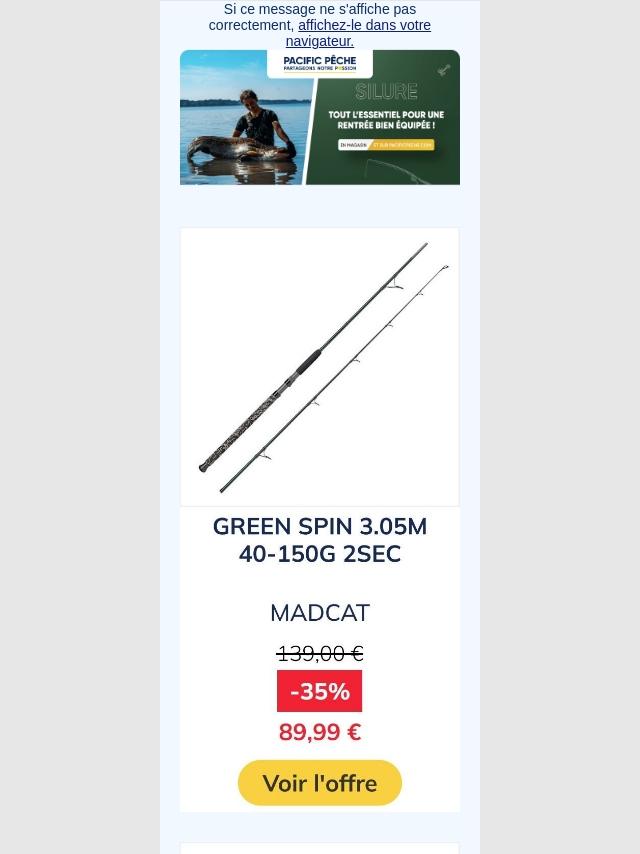
Task: Open the Pacific Pêche Silure banner
Action: [320, 118]
